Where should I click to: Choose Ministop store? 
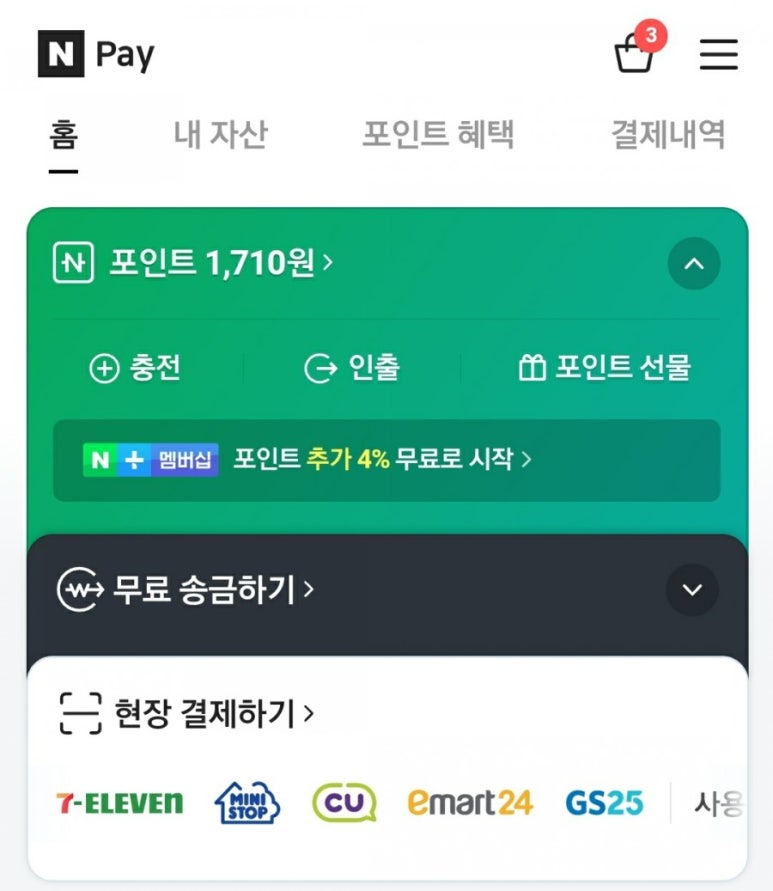click(247, 802)
